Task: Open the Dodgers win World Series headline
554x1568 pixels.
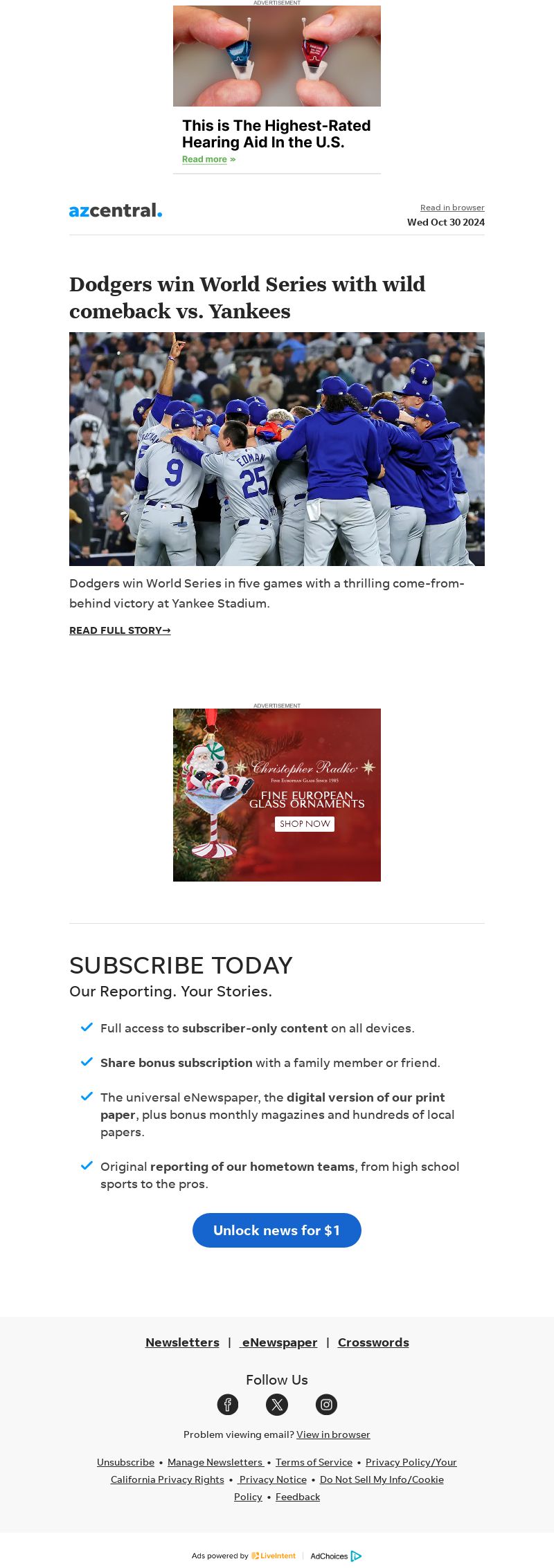Action: pyautogui.click(x=247, y=298)
